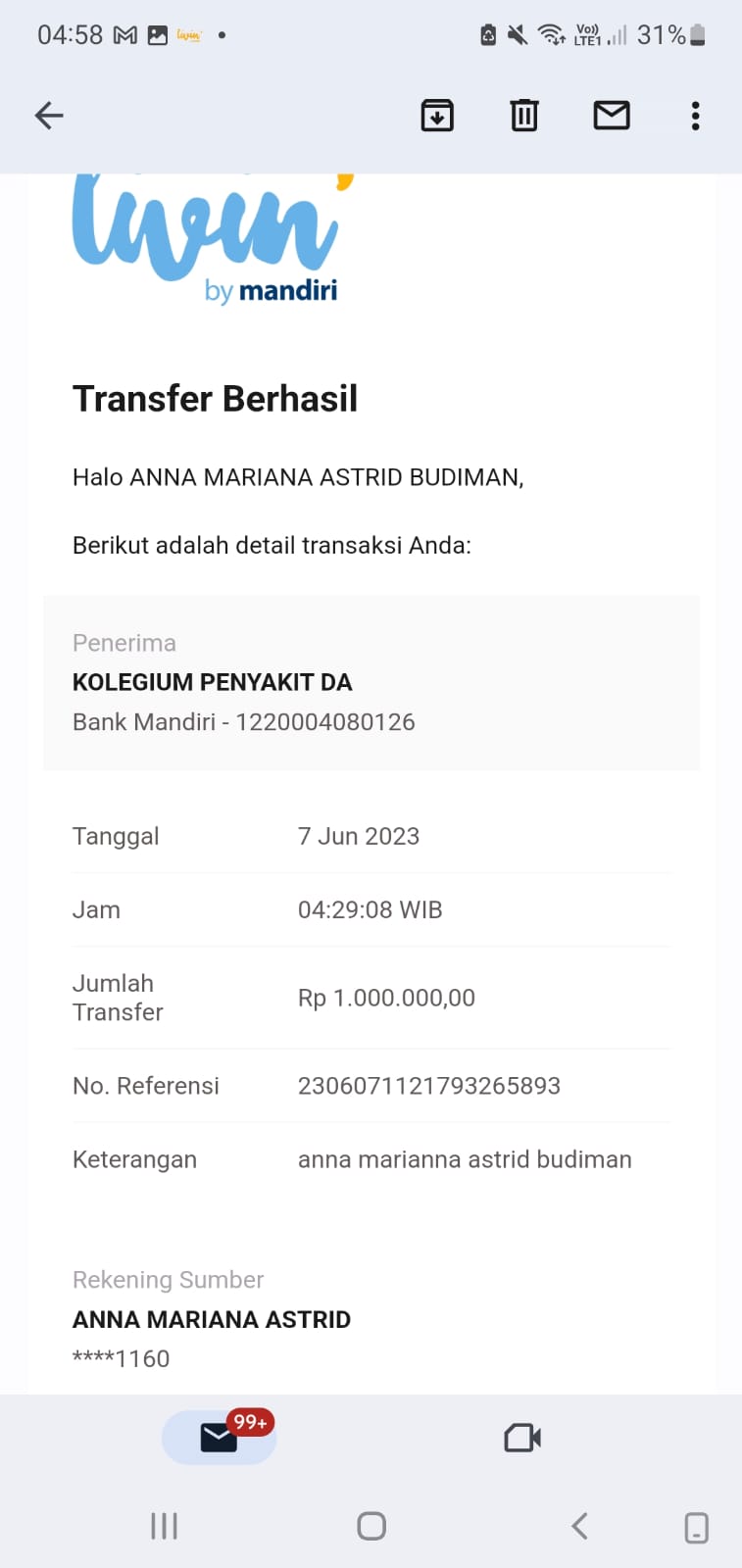
Task: Switch to the Meet video tab
Action: point(522,1438)
